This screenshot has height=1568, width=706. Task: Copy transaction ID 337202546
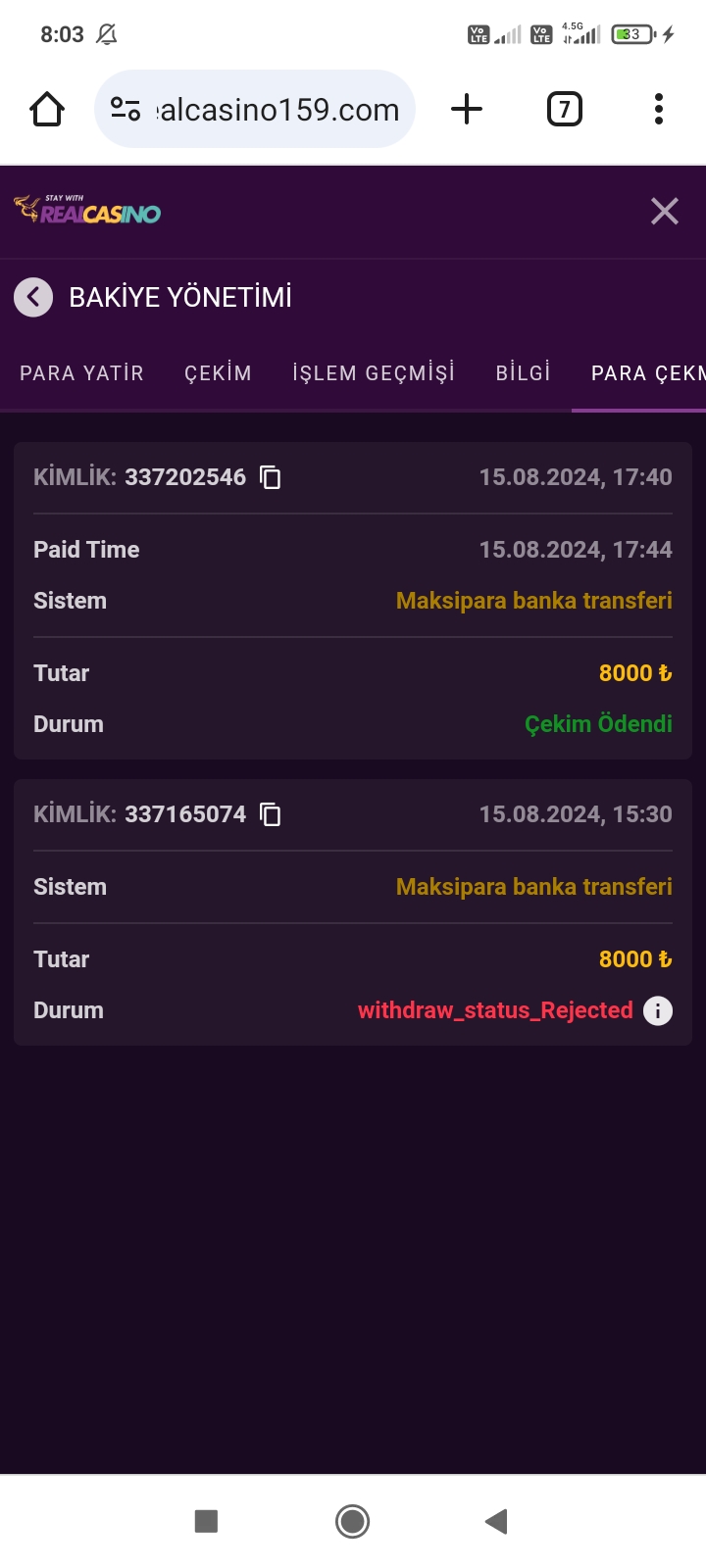[x=271, y=477]
